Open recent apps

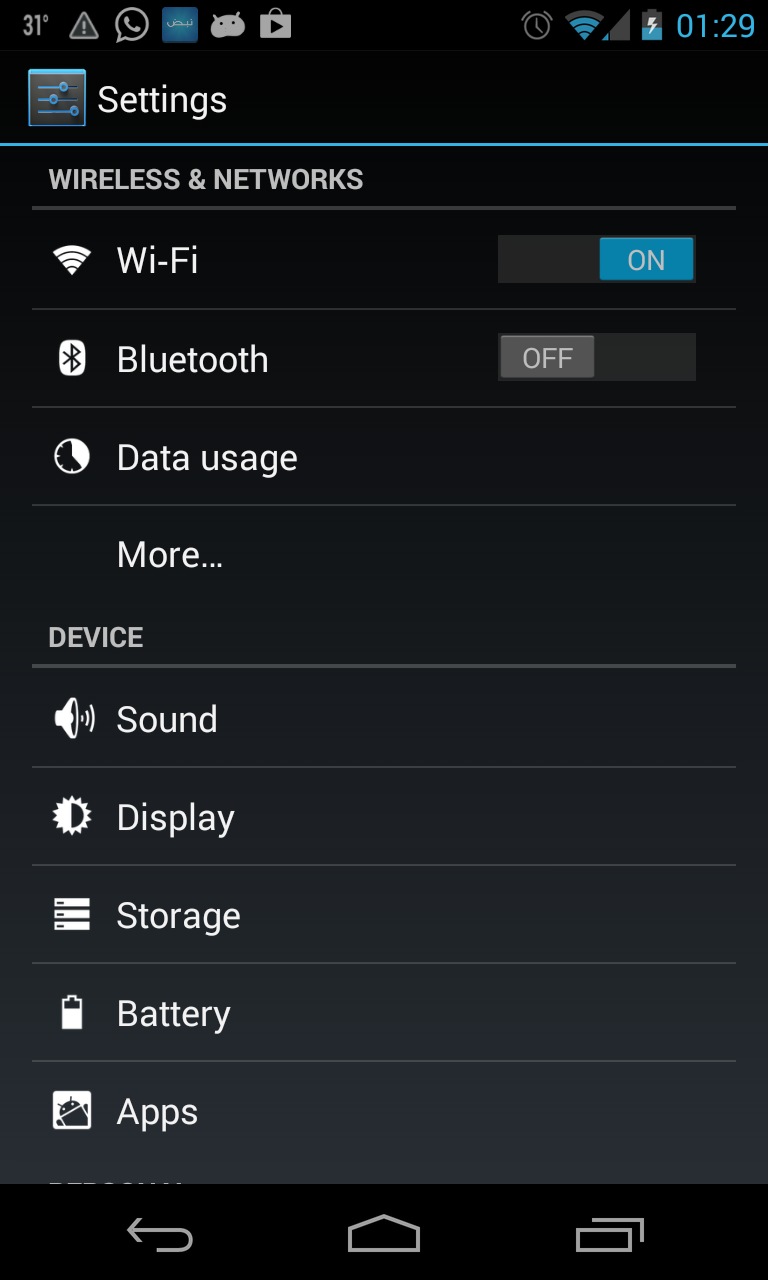pyautogui.click(x=610, y=1234)
